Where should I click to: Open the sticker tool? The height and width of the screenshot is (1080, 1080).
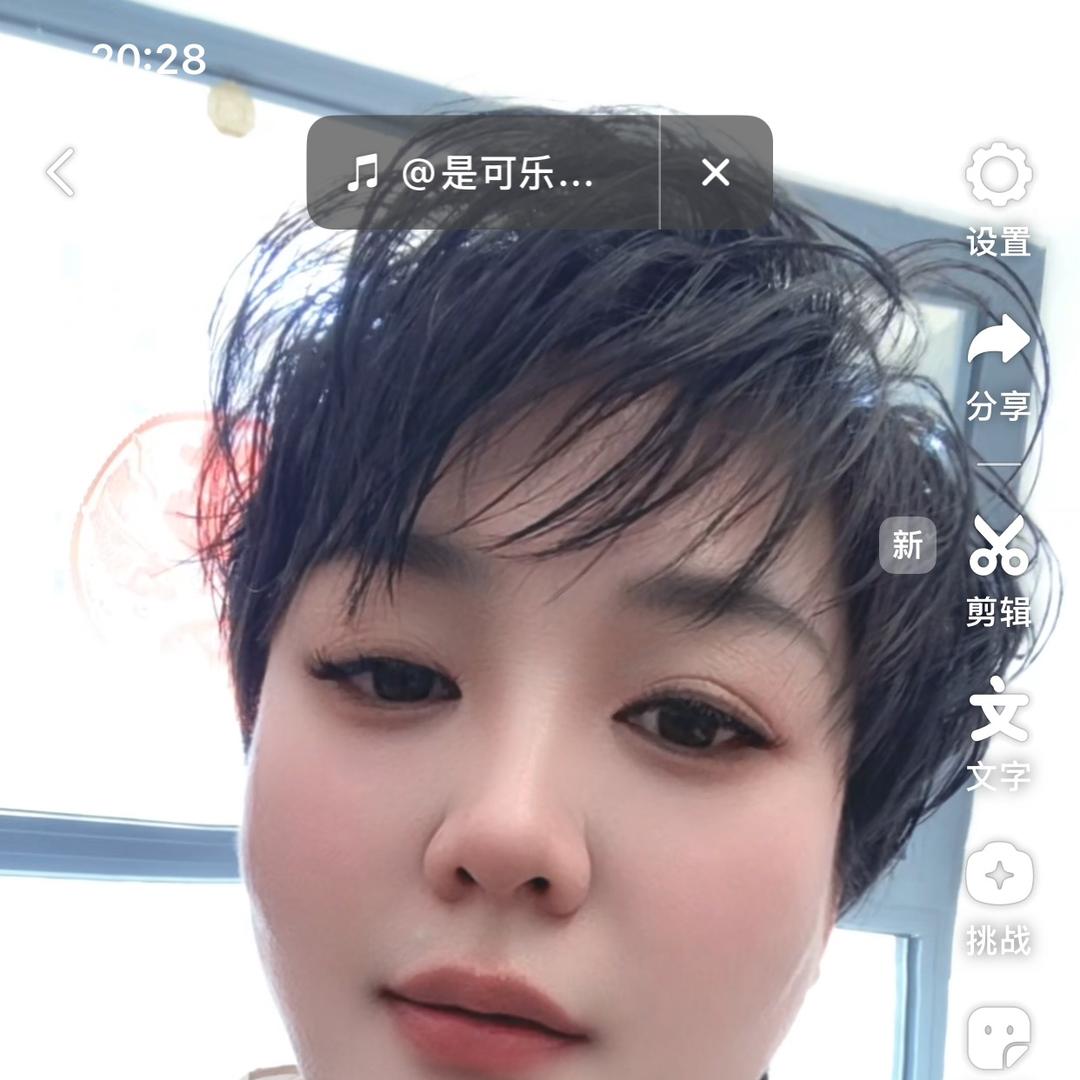point(998,1040)
